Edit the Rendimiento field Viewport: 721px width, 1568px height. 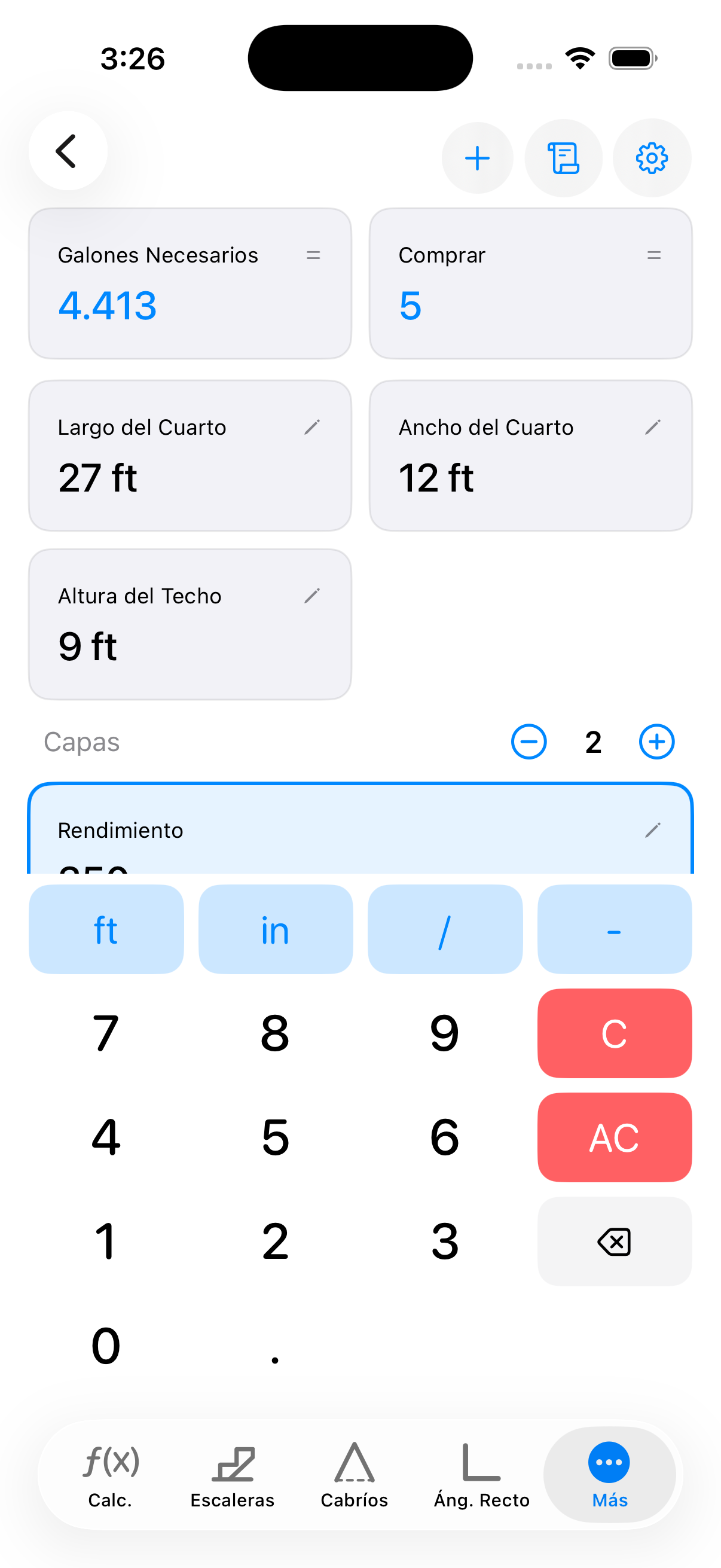coord(360,834)
